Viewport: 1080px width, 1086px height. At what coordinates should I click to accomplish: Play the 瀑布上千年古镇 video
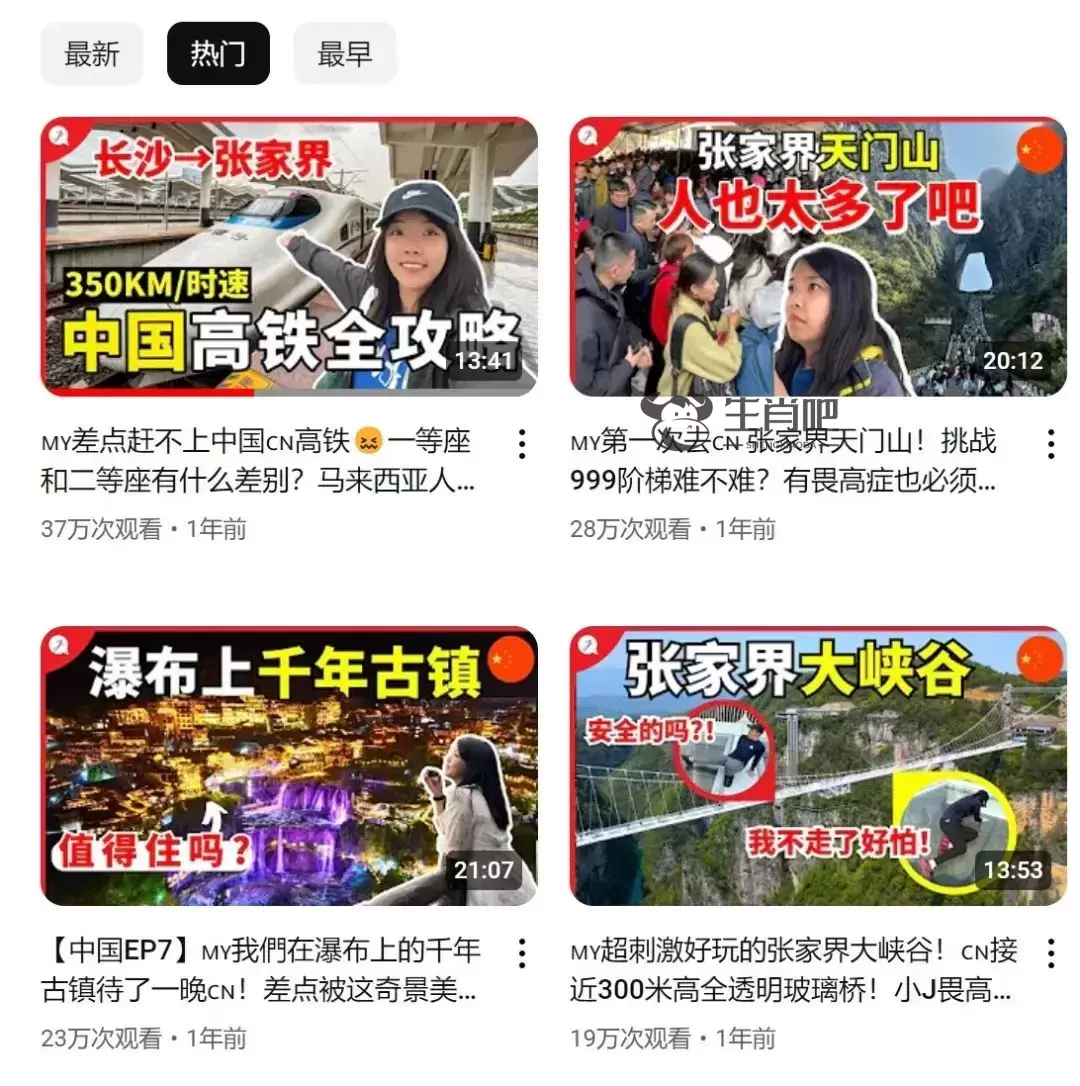tap(289, 767)
